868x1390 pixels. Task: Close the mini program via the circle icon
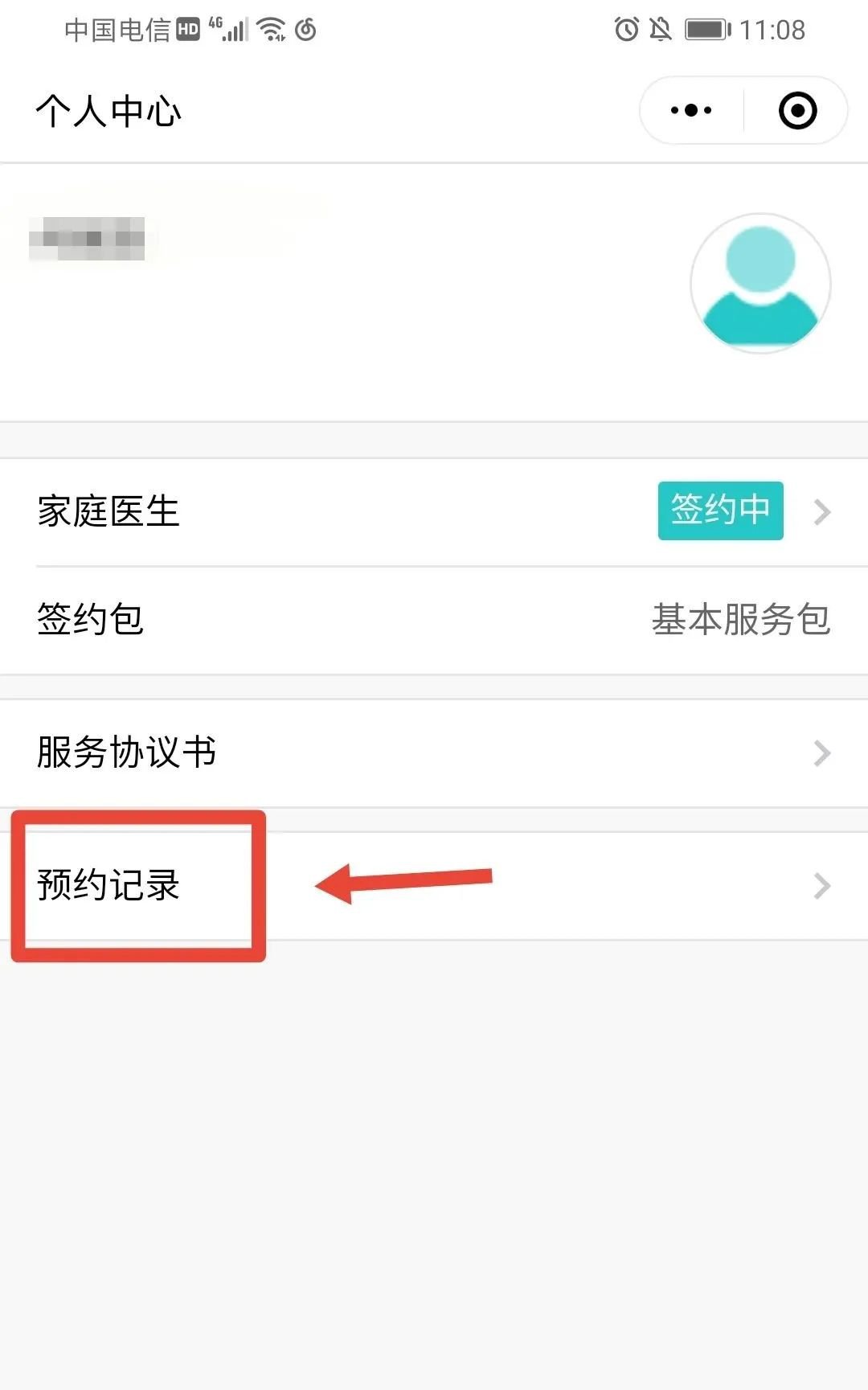pos(797,111)
